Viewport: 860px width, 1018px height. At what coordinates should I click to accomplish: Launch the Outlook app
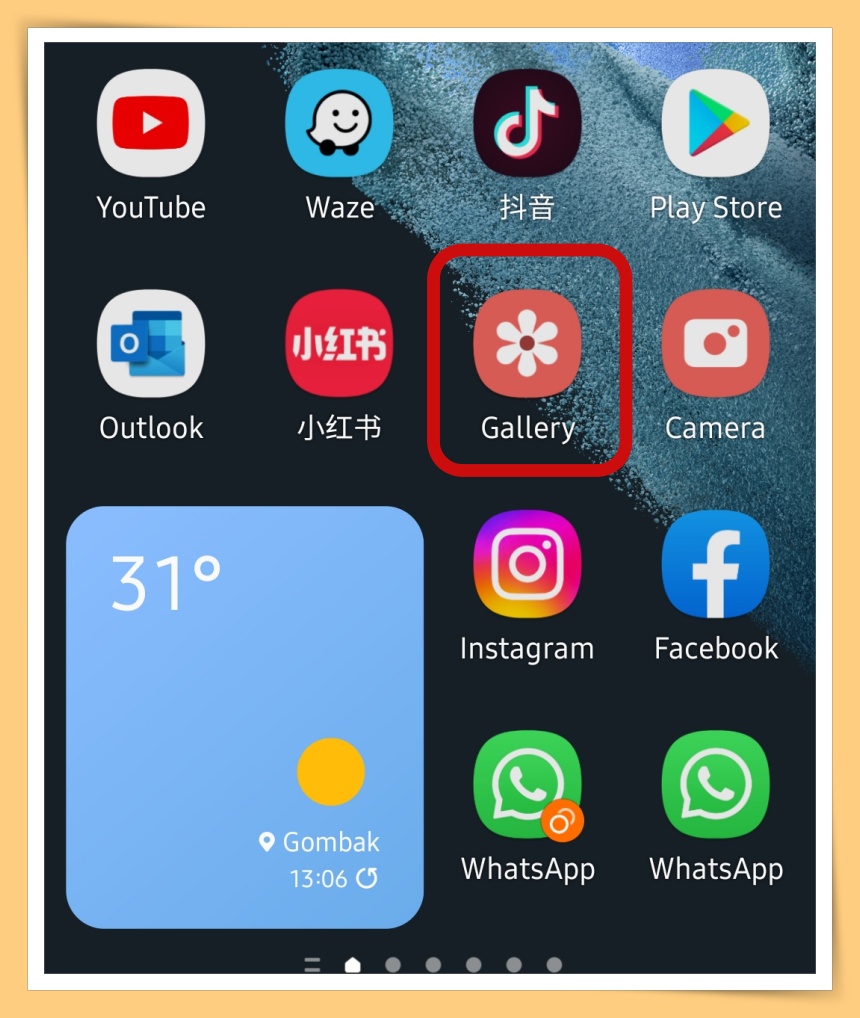(151, 344)
